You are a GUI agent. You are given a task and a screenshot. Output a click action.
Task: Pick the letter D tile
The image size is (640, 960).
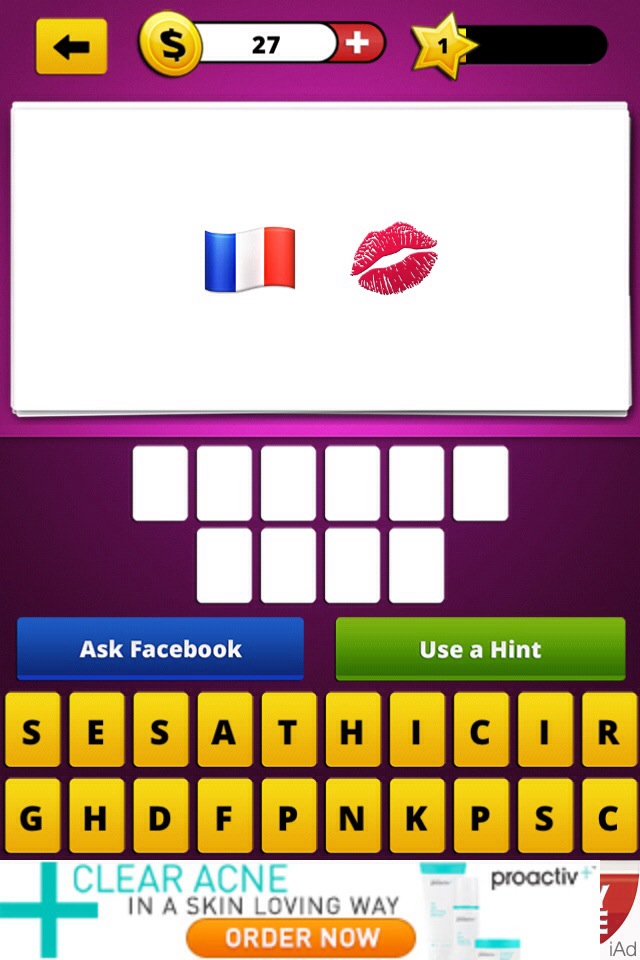coord(160,817)
